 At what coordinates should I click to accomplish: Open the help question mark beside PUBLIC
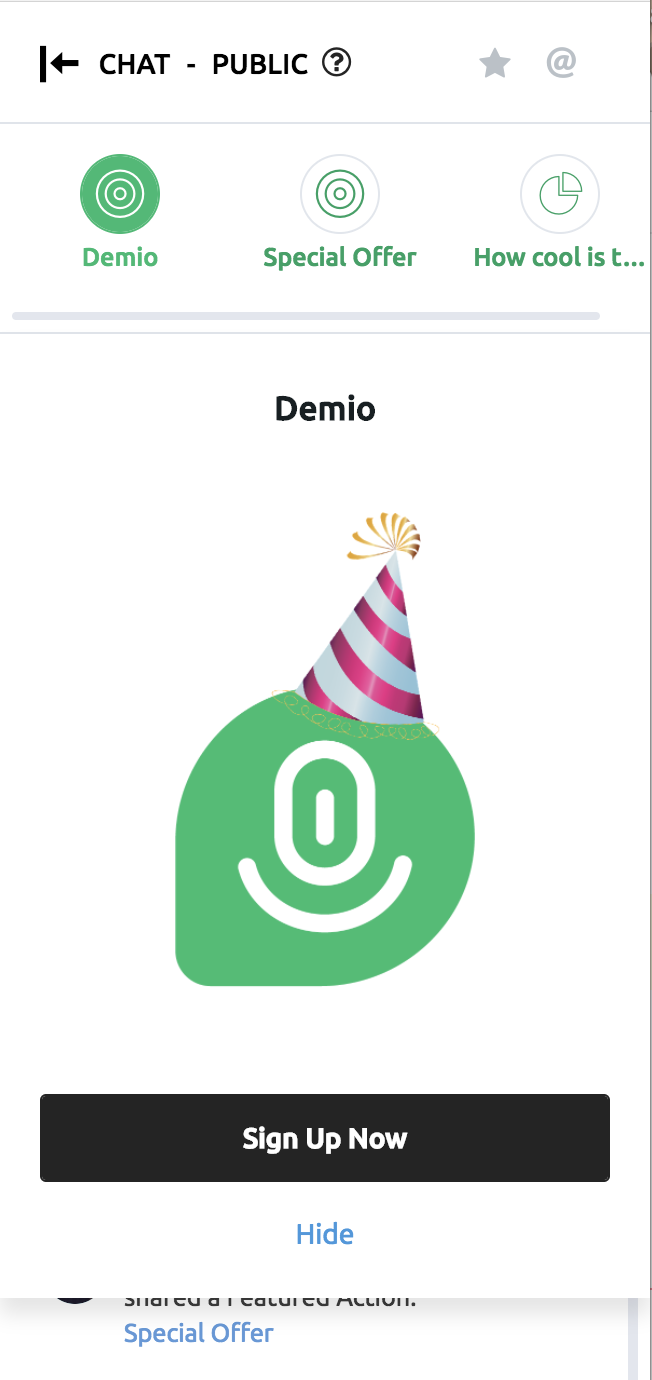pos(337,63)
